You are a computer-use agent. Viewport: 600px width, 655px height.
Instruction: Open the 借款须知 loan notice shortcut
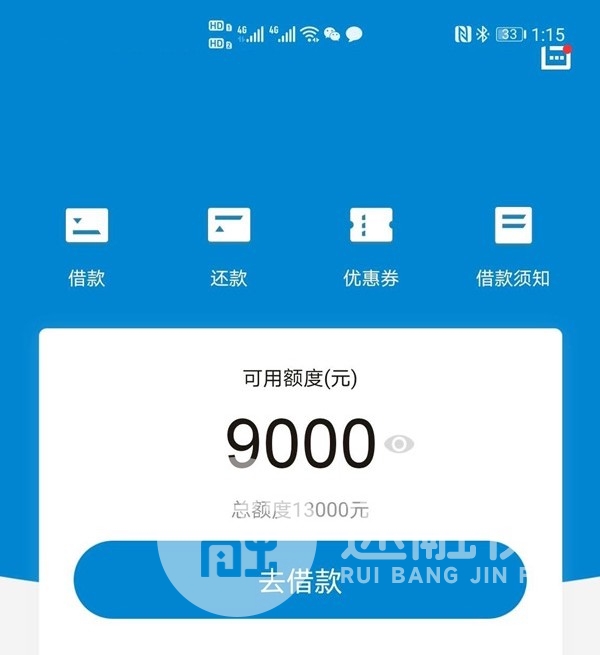pyautogui.click(x=513, y=245)
